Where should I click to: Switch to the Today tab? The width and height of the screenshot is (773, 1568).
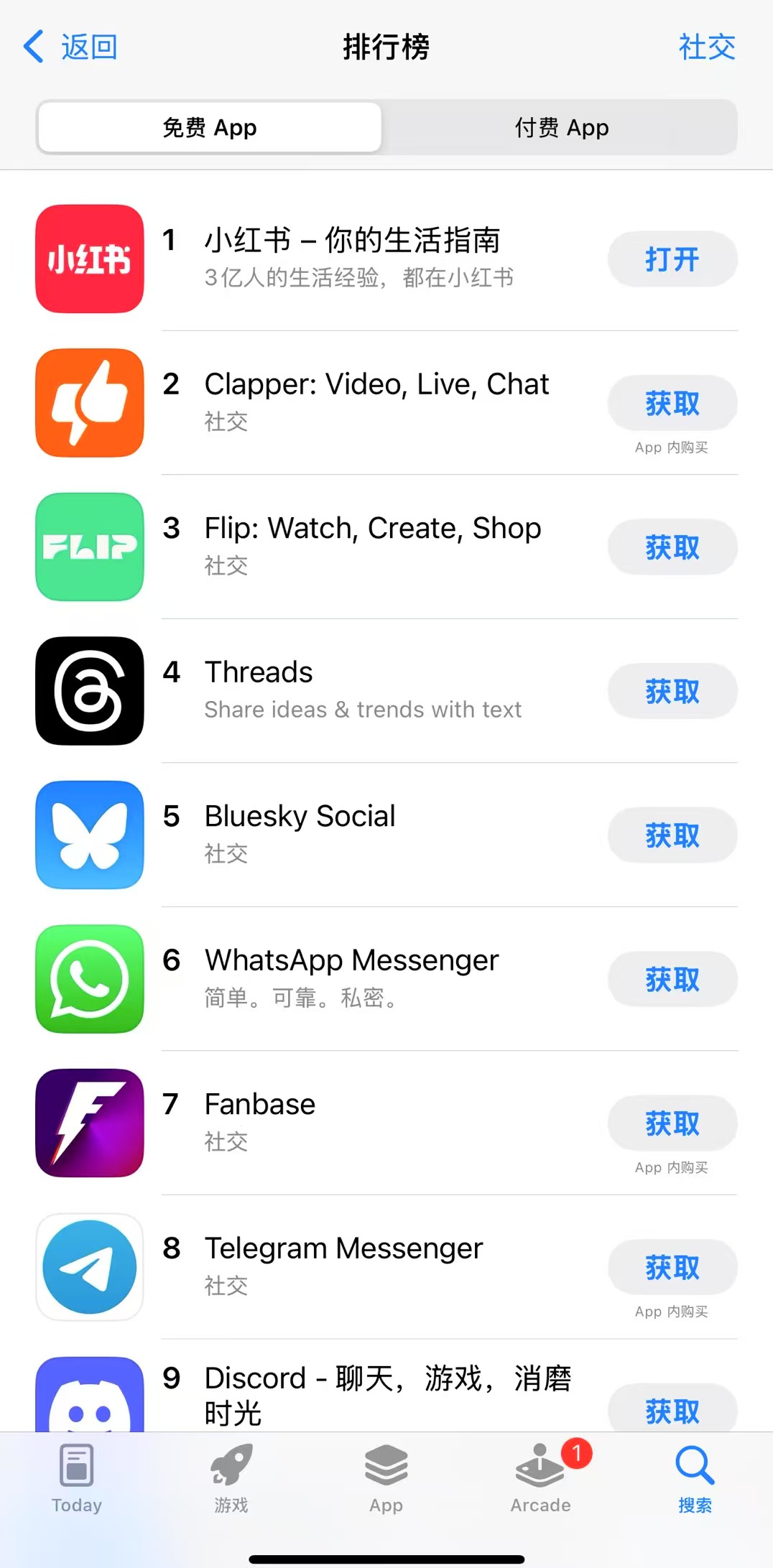pyautogui.click(x=77, y=1479)
